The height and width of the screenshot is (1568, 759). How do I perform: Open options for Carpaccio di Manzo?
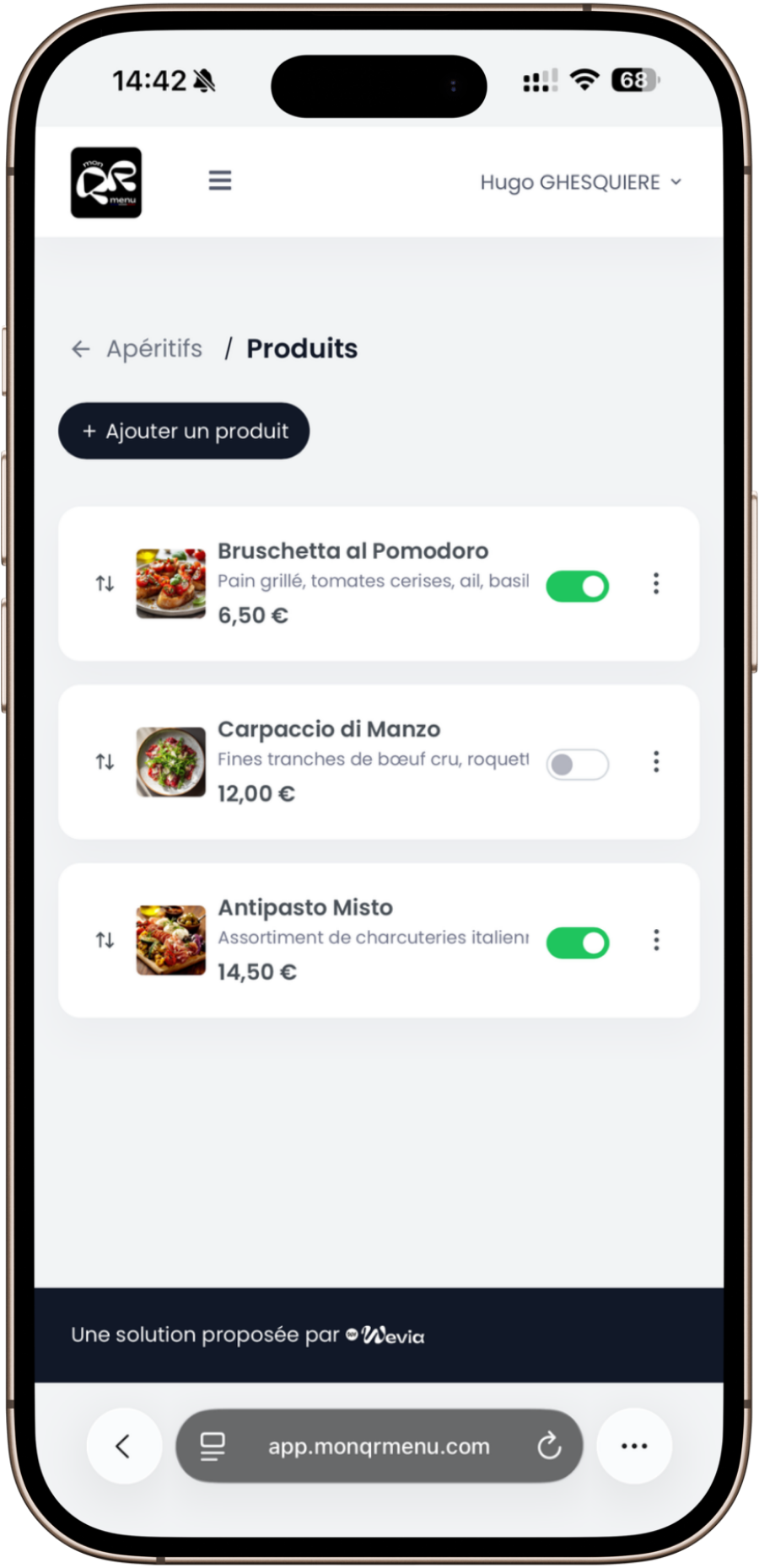pyautogui.click(x=656, y=762)
